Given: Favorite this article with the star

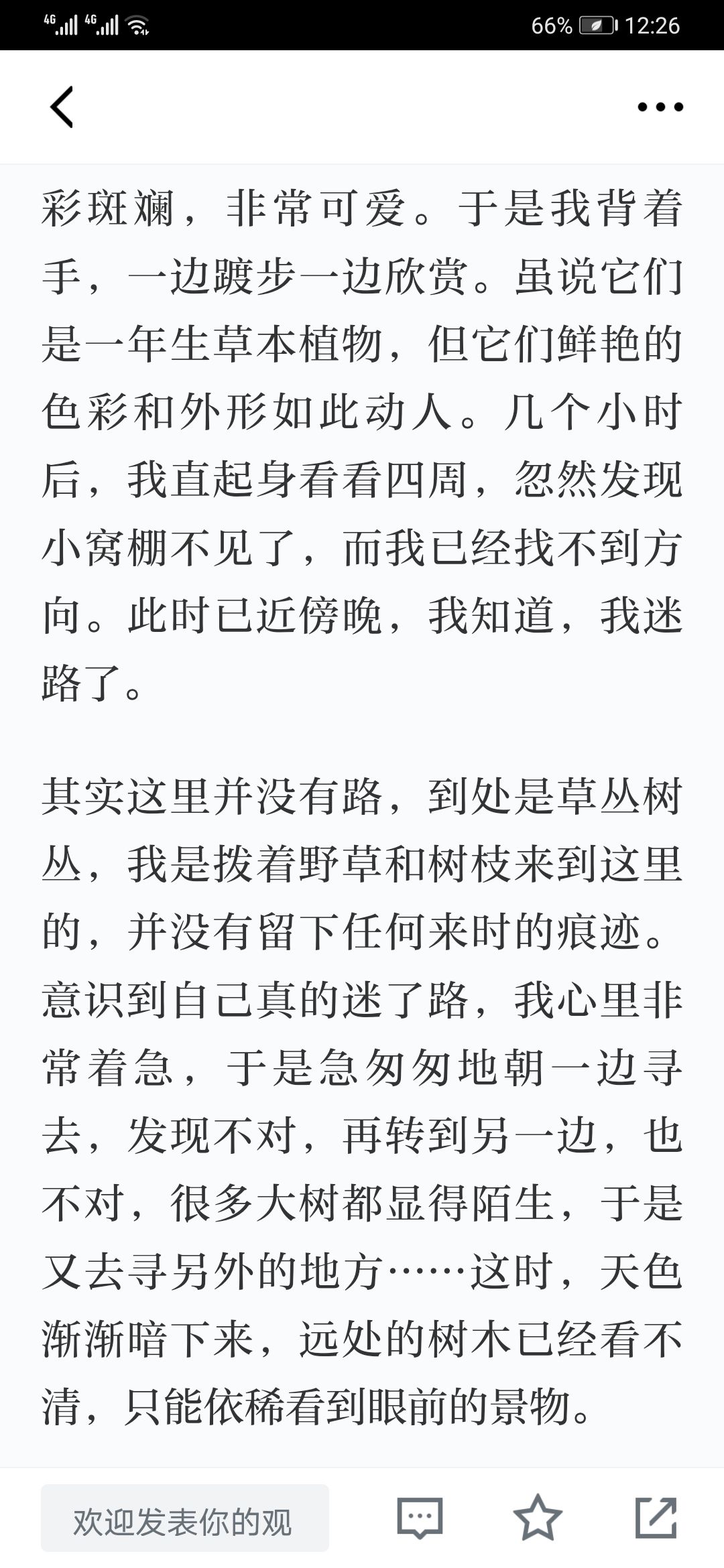Looking at the screenshot, I should pyautogui.click(x=538, y=1517).
